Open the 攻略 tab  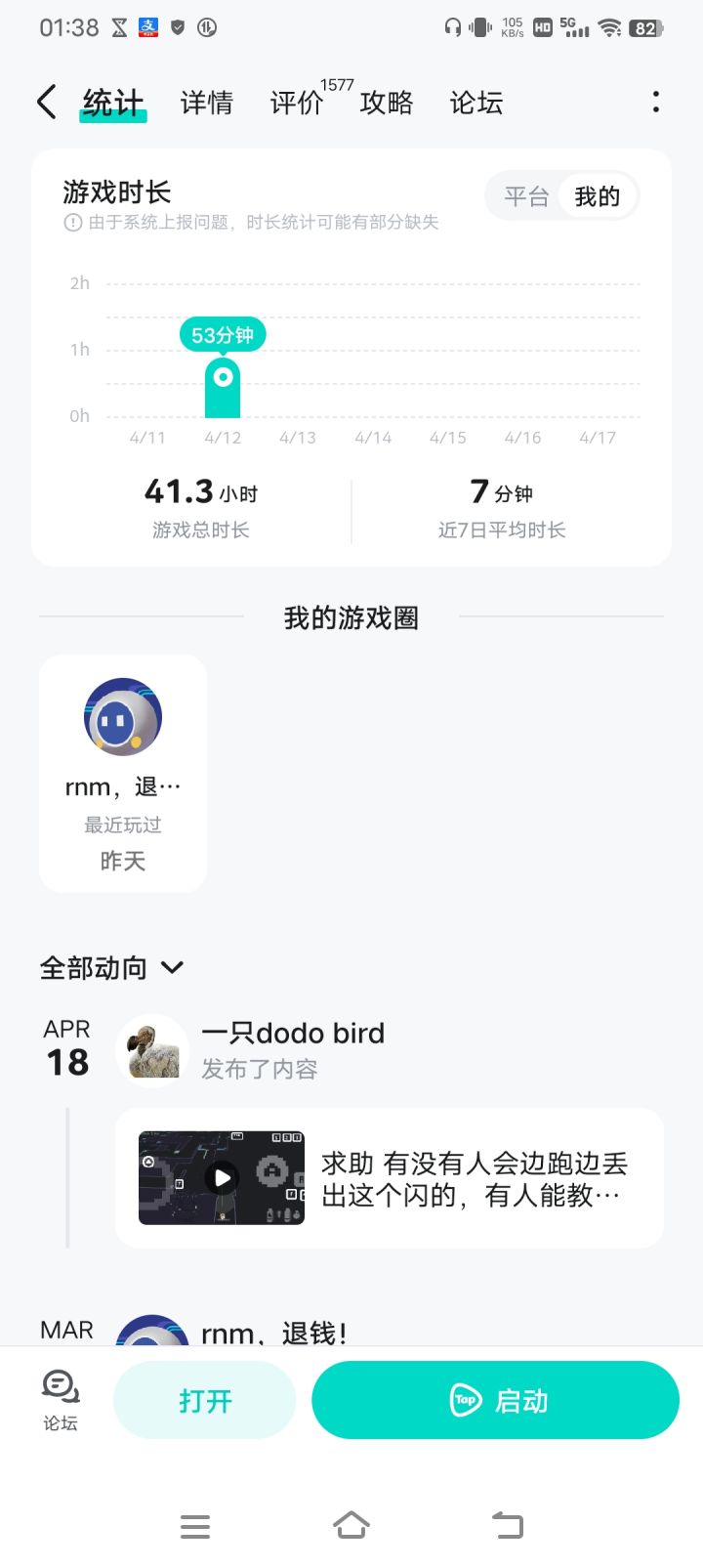click(x=387, y=103)
